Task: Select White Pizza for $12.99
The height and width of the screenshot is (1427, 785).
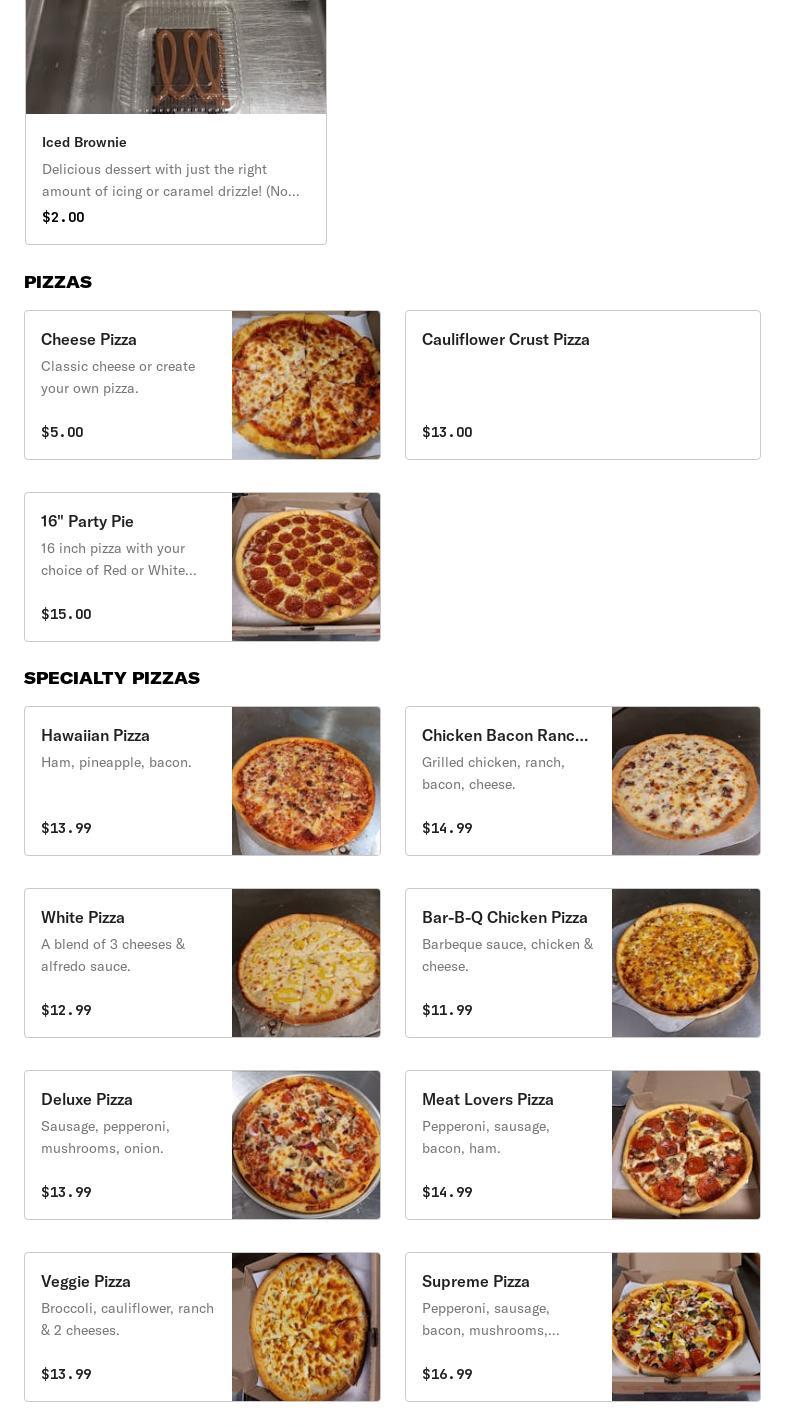Action: [202, 963]
